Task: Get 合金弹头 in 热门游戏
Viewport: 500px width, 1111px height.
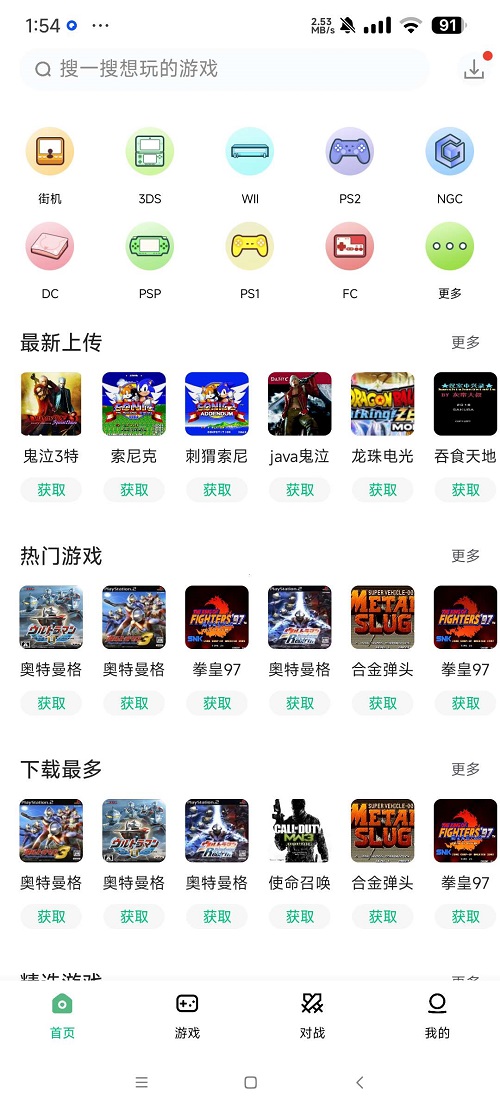Action: [382, 703]
